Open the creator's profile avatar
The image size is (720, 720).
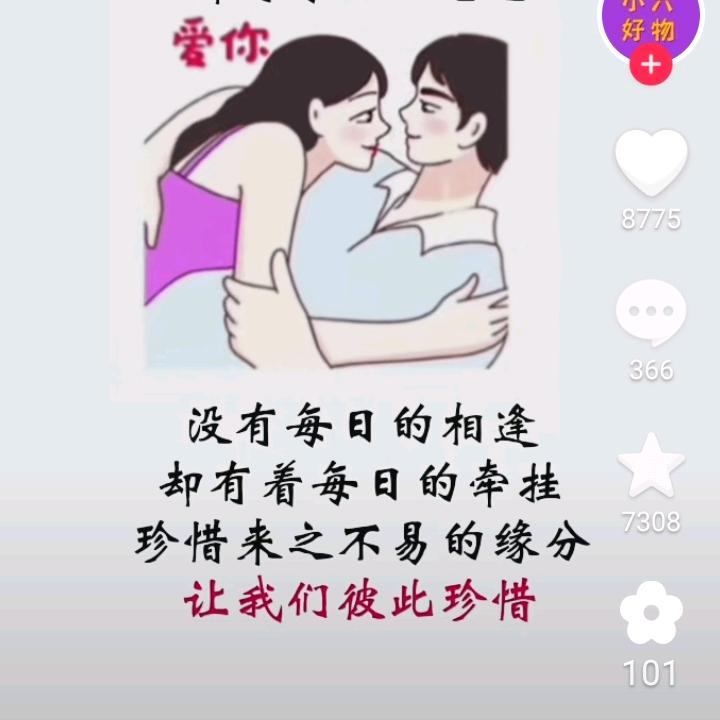[x=651, y=22]
